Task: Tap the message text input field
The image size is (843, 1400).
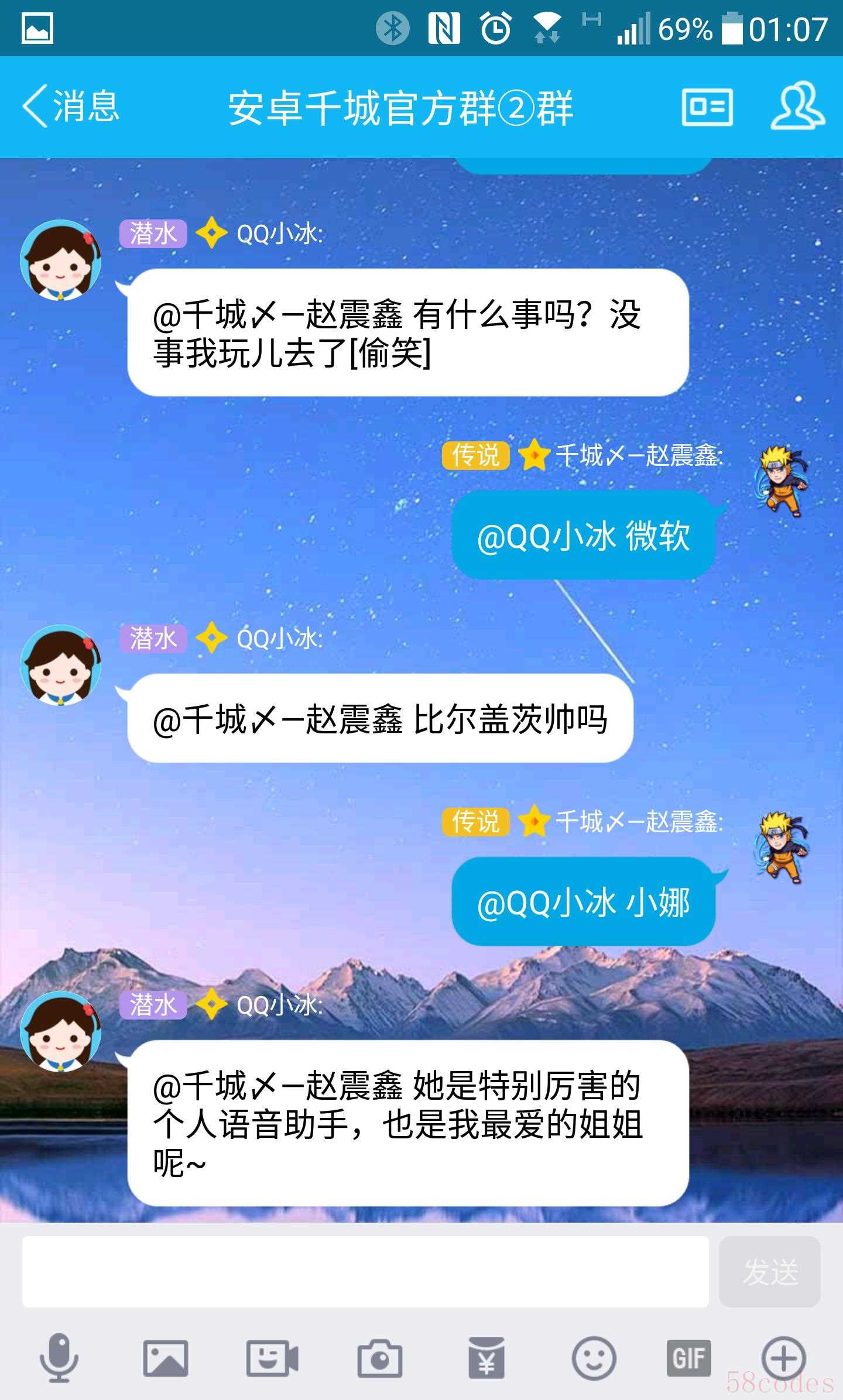Action: coord(365,1271)
